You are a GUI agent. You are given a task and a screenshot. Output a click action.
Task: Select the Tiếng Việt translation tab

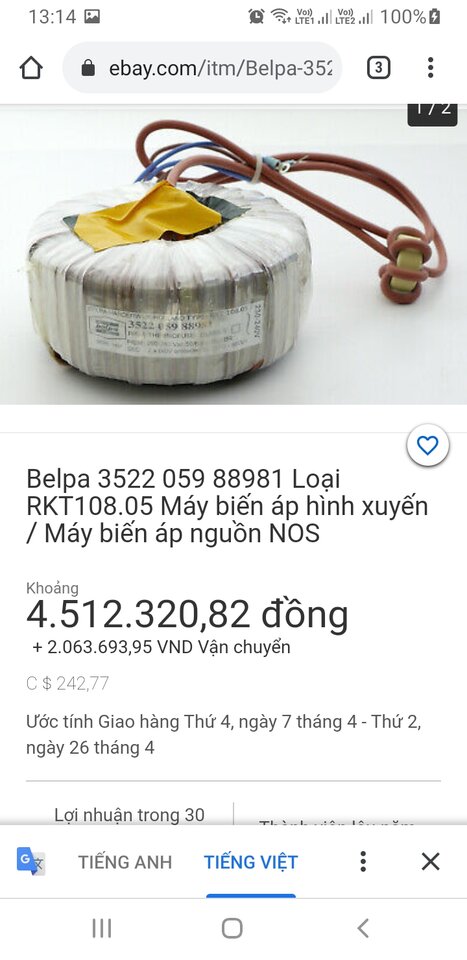pyautogui.click(x=251, y=862)
